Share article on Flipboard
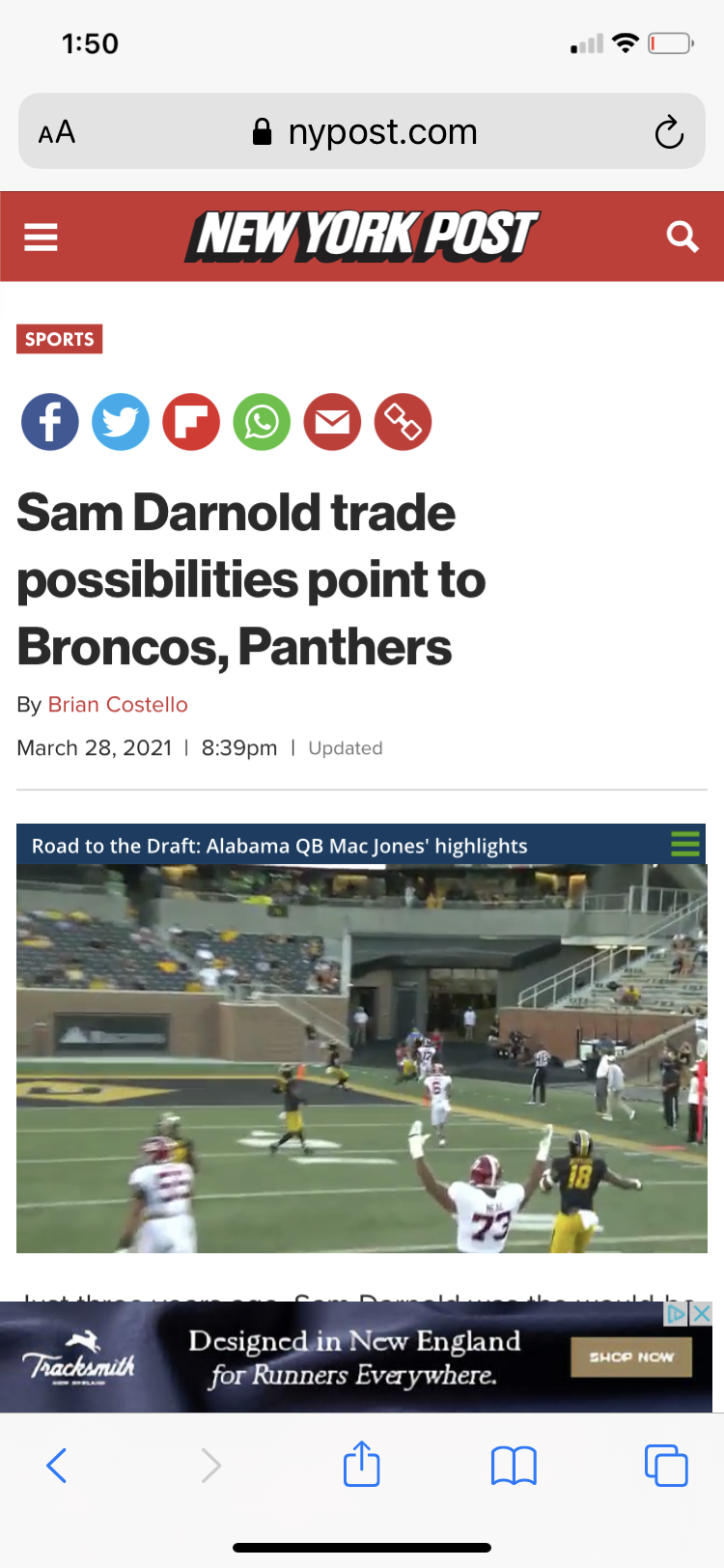The image size is (724, 1568). [191, 422]
